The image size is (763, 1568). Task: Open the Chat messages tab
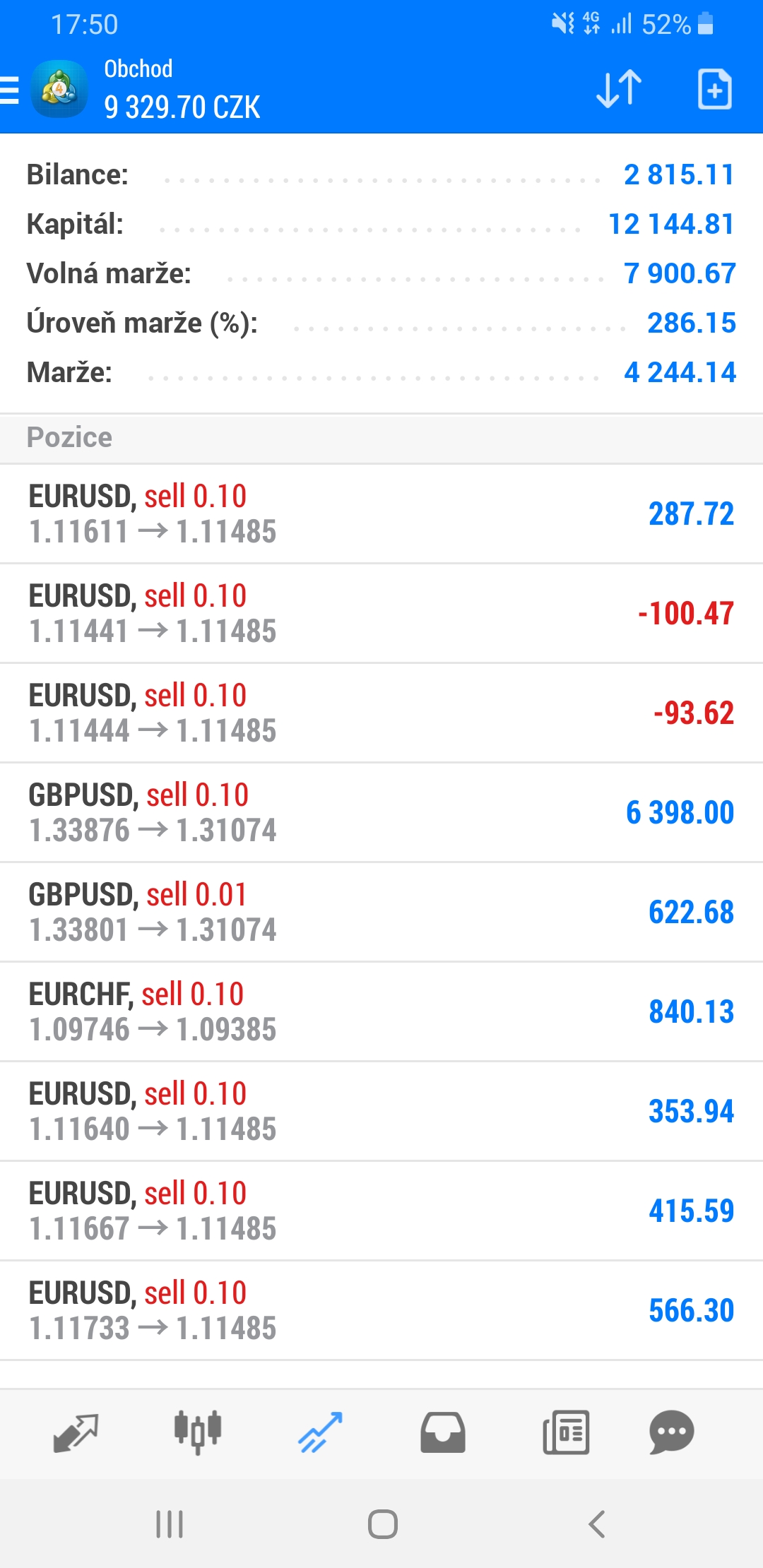coord(672,1432)
